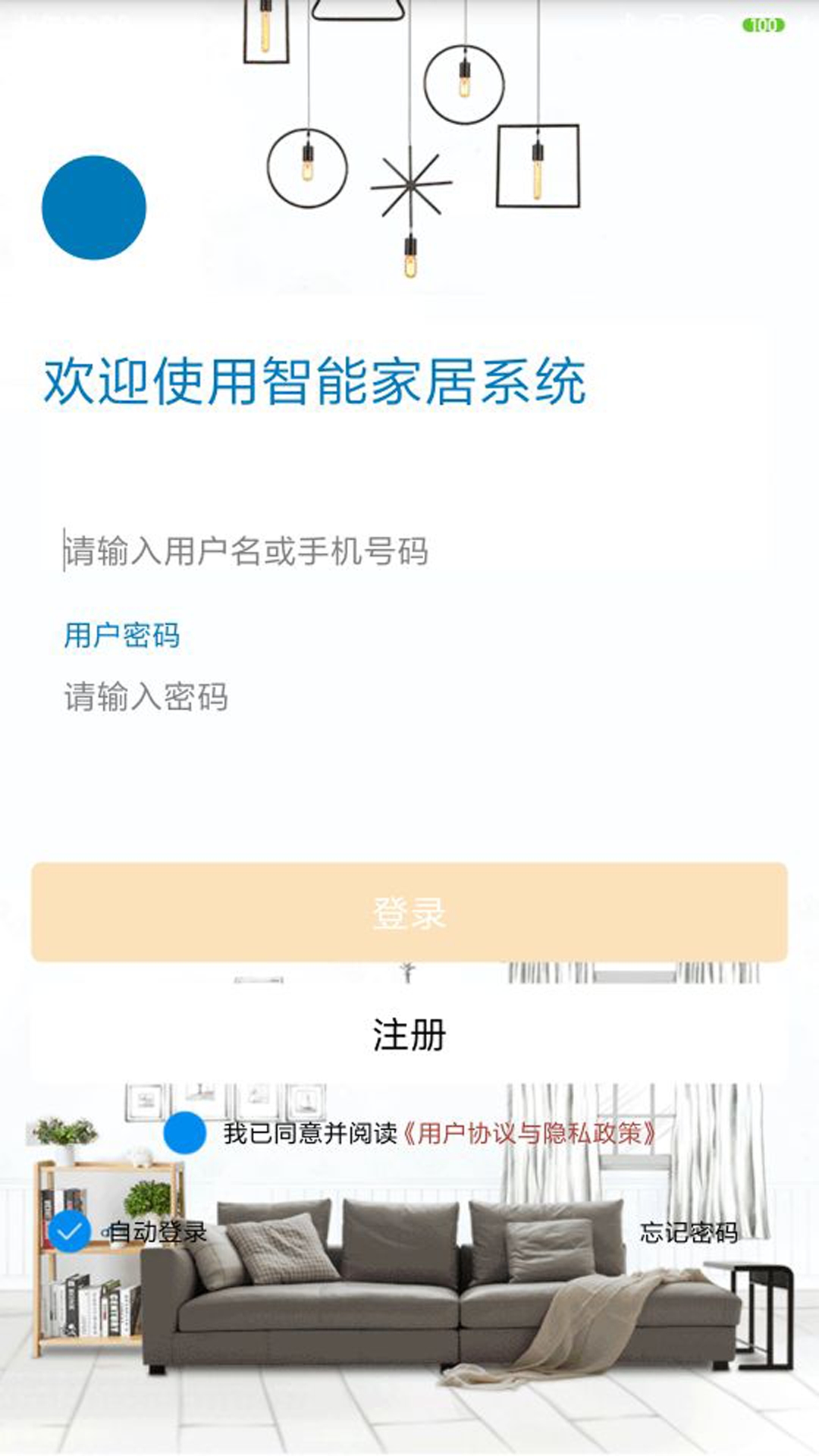Image resolution: width=819 pixels, height=1456 pixels.
Task: Open 忘记密码 to recover the password
Action: click(x=689, y=1232)
